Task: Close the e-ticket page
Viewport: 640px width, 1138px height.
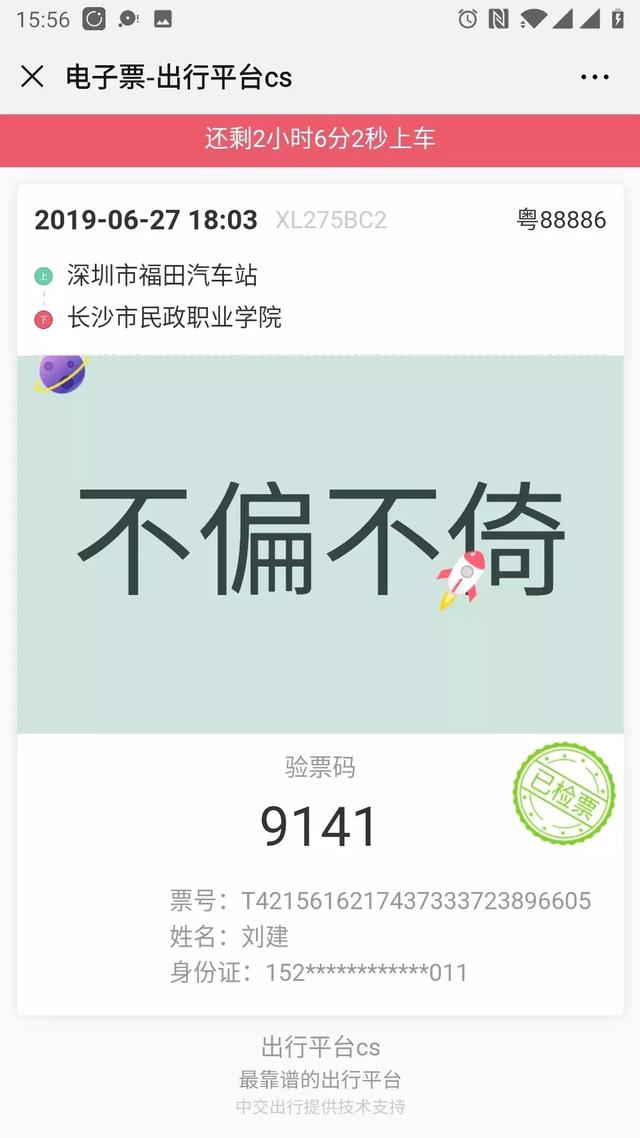Action: (32, 76)
